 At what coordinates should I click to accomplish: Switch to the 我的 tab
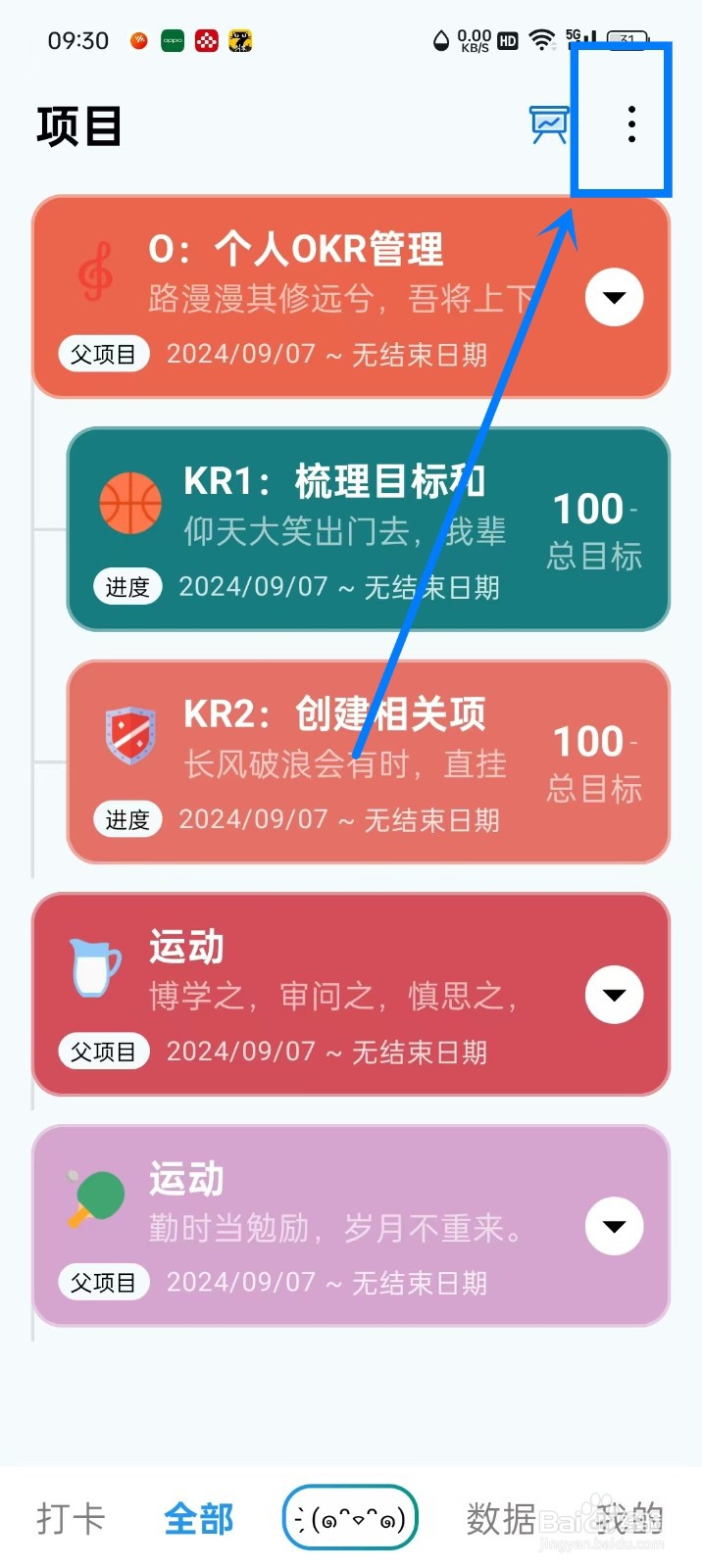tap(629, 1519)
